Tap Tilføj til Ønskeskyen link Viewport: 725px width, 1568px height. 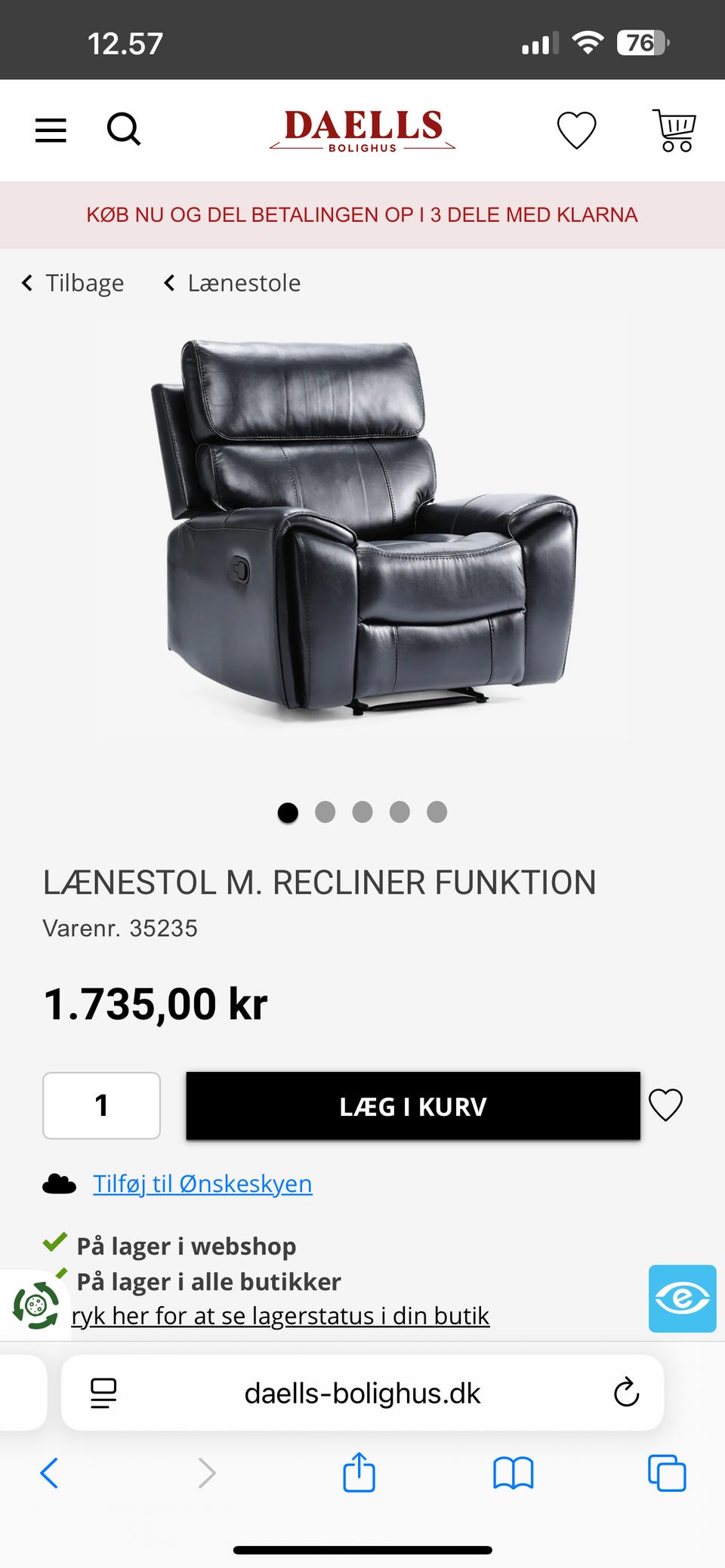(202, 1184)
